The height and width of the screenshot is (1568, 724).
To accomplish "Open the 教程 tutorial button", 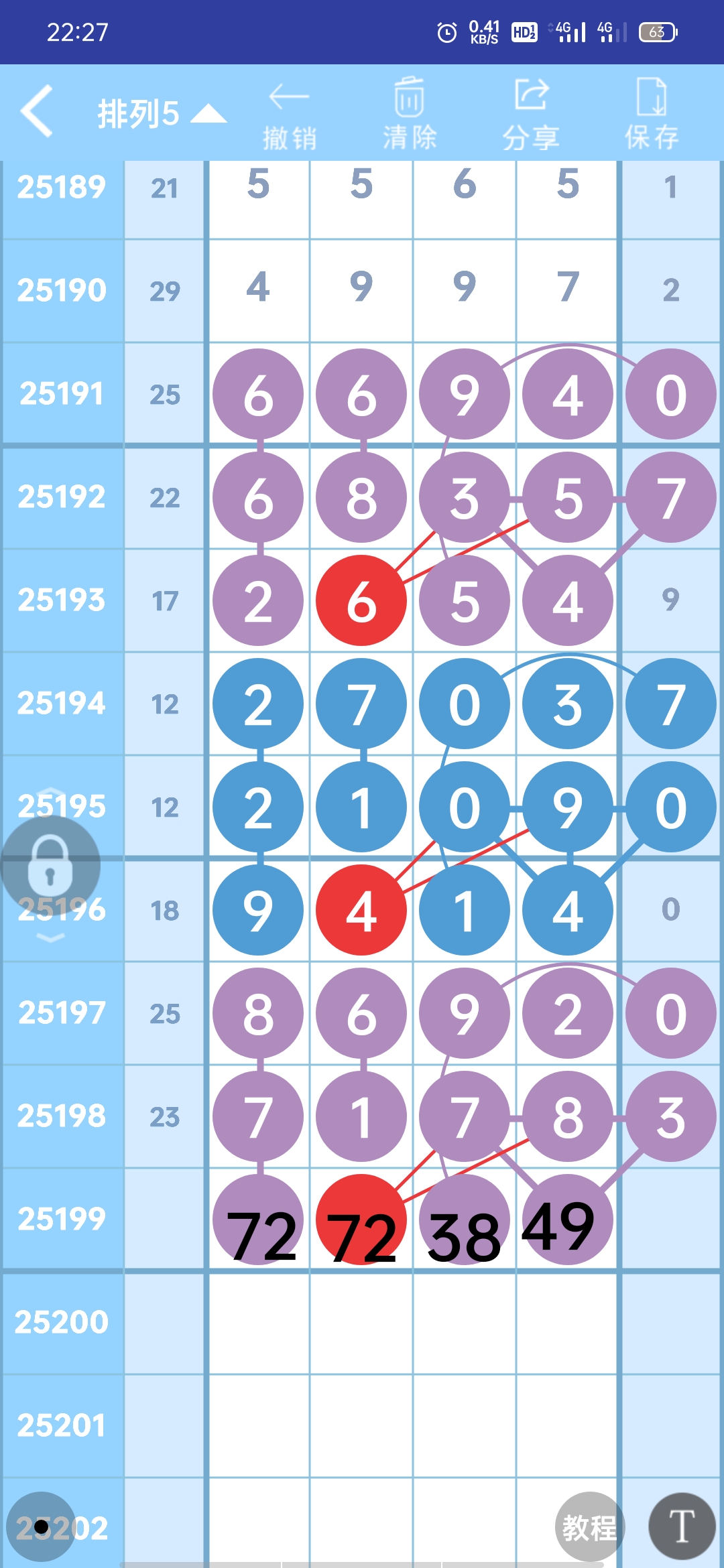I will point(589,1527).
